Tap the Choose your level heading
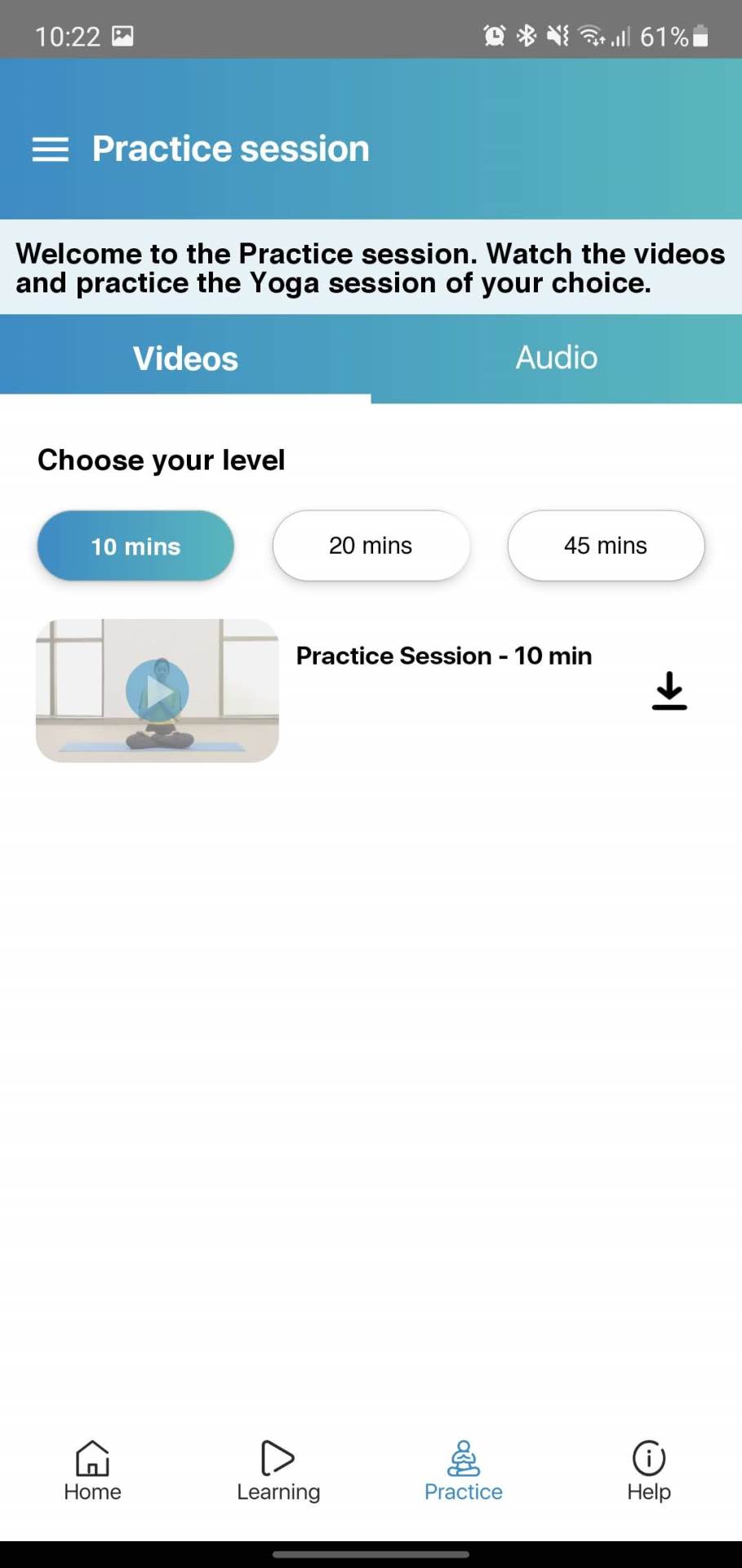742x1568 pixels. click(160, 460)
